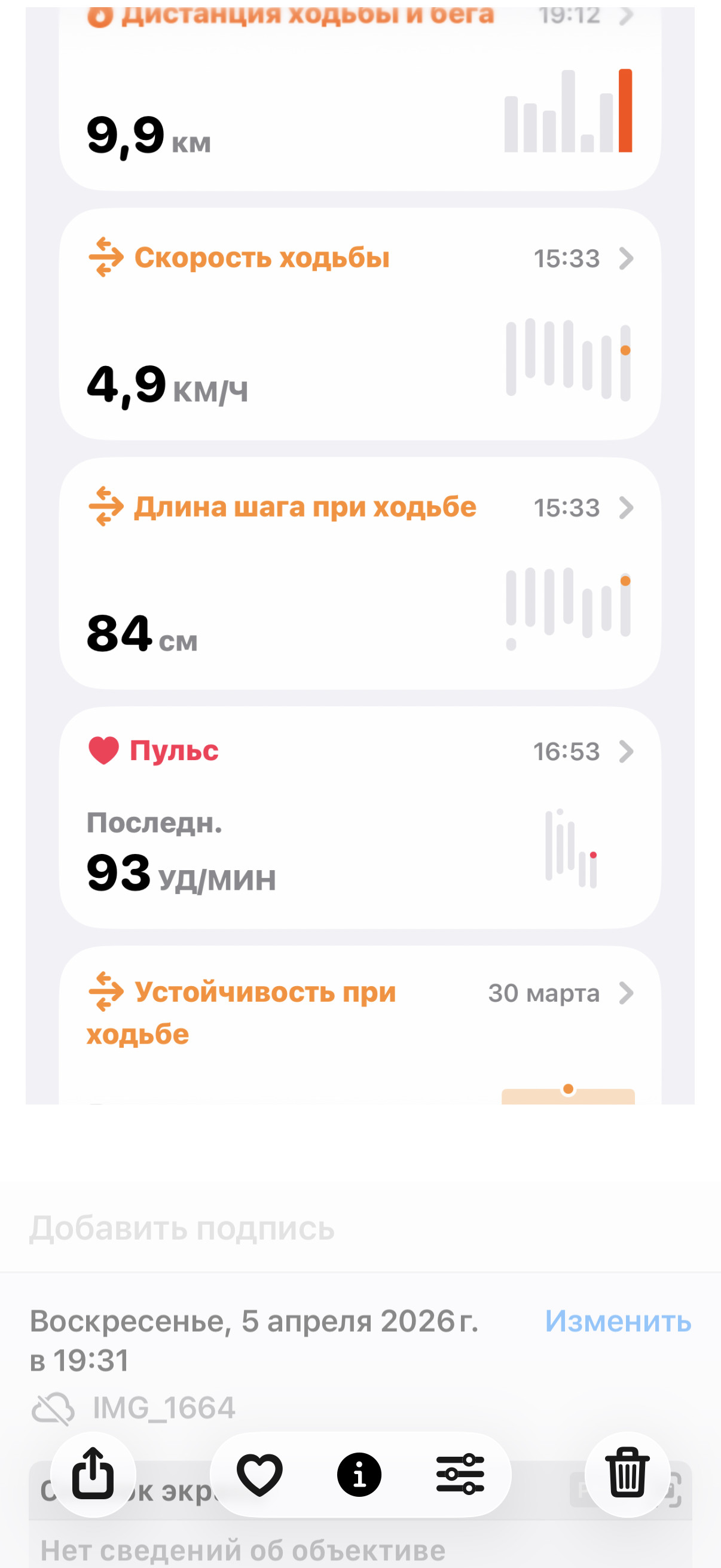721x1568 pixels.
Task: Mark the photo as favorite
Action: point(260,1474)
